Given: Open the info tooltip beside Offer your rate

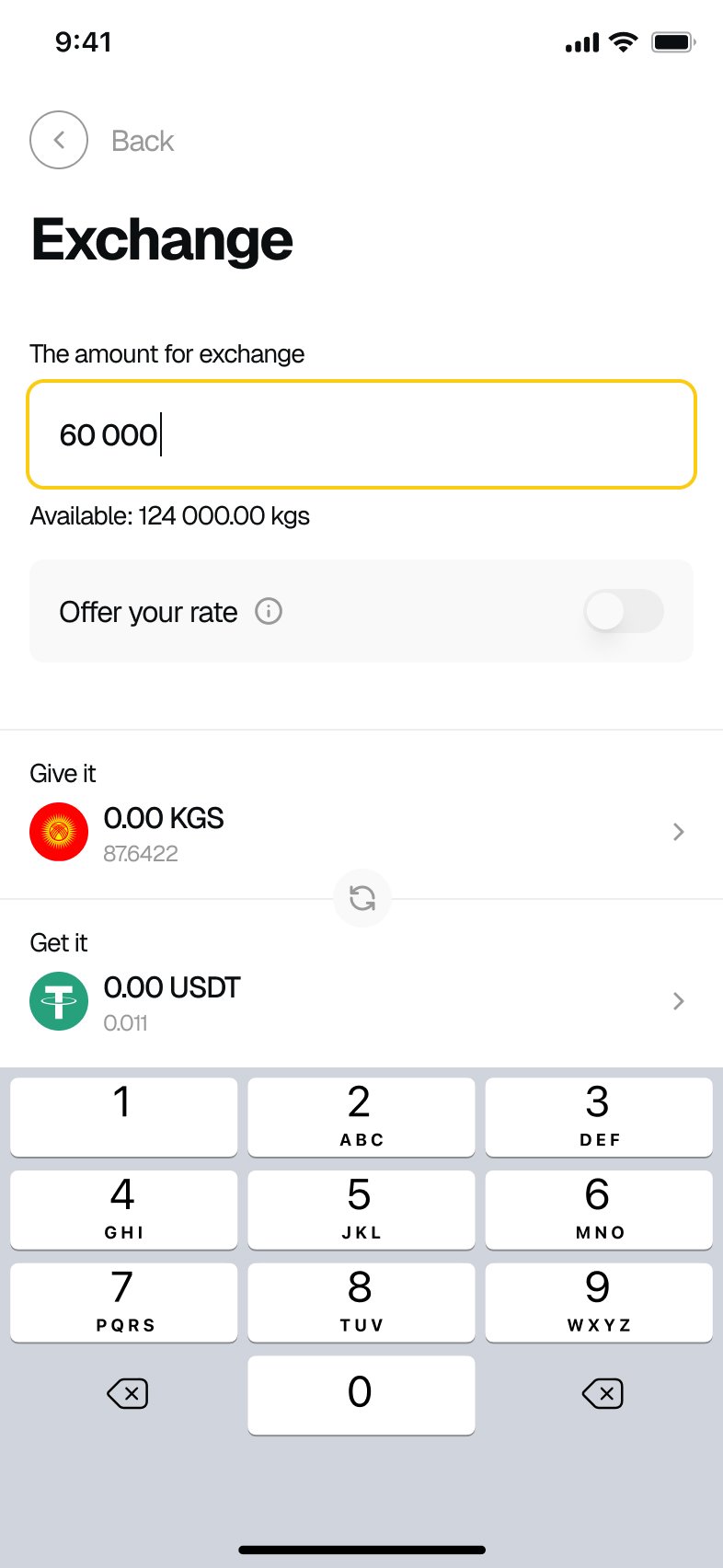Looking at the screenshot, I should [268, 611].
